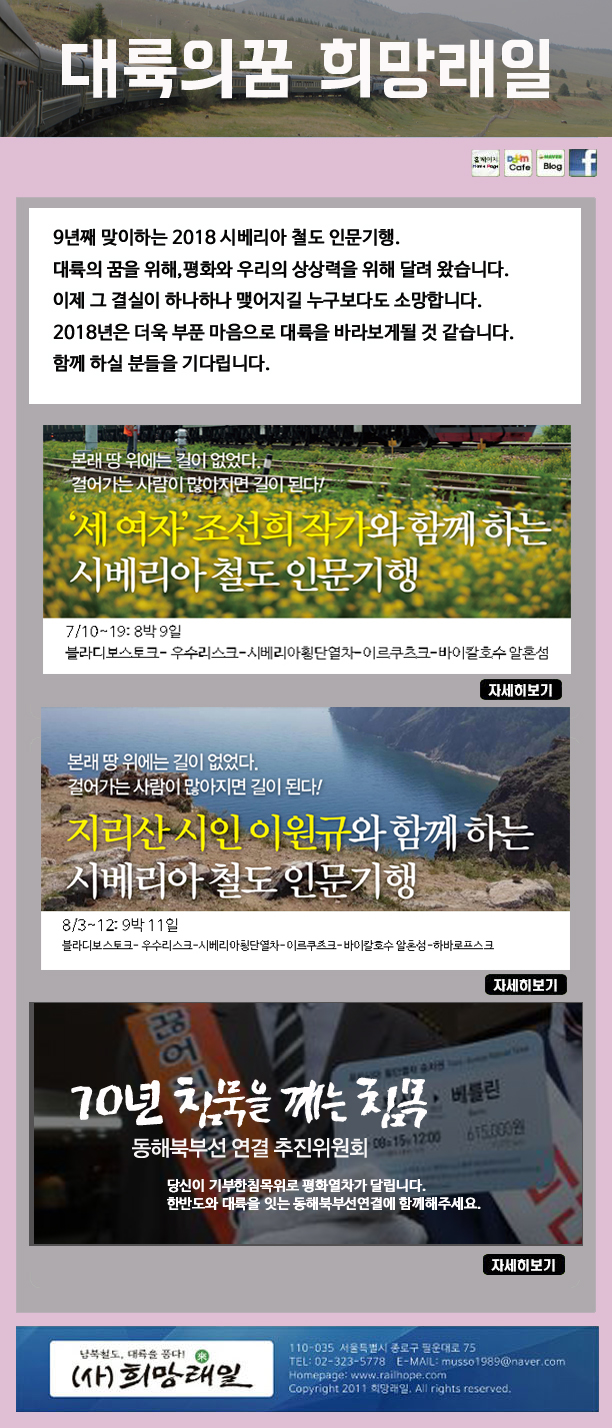Open the Daum Cafe link icon
The height and width of the screenshot is (1428, 612).
pos(518,163)
